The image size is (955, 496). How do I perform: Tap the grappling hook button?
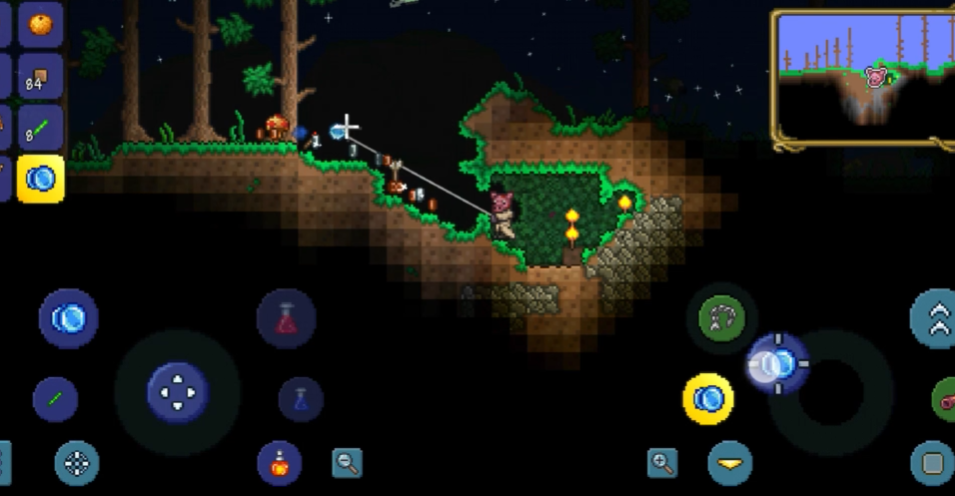(722, 318)
